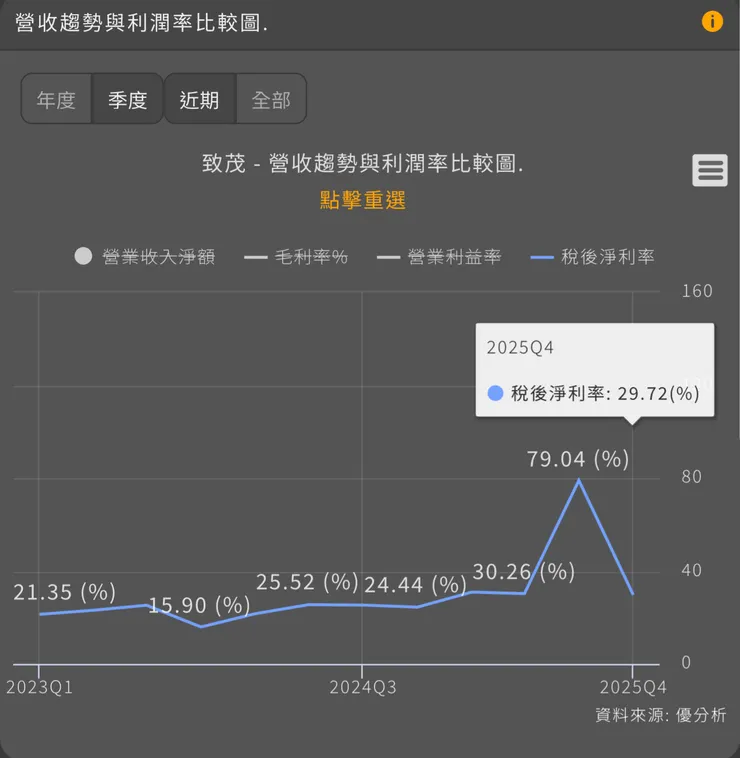740x758 pixels.
Task: Click the gray circle icon beside 營業收入淨額
Action: 83,256
